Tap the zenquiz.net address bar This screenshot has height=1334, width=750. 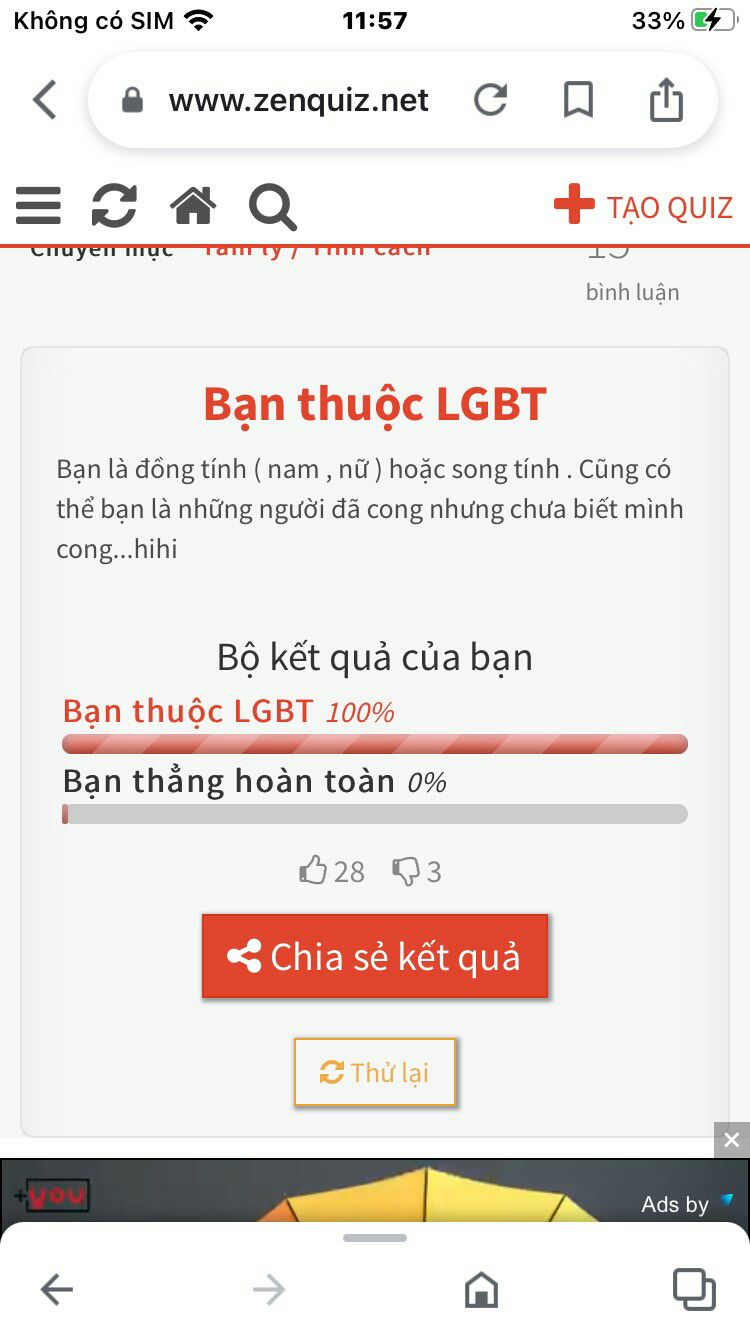point(298,100)
